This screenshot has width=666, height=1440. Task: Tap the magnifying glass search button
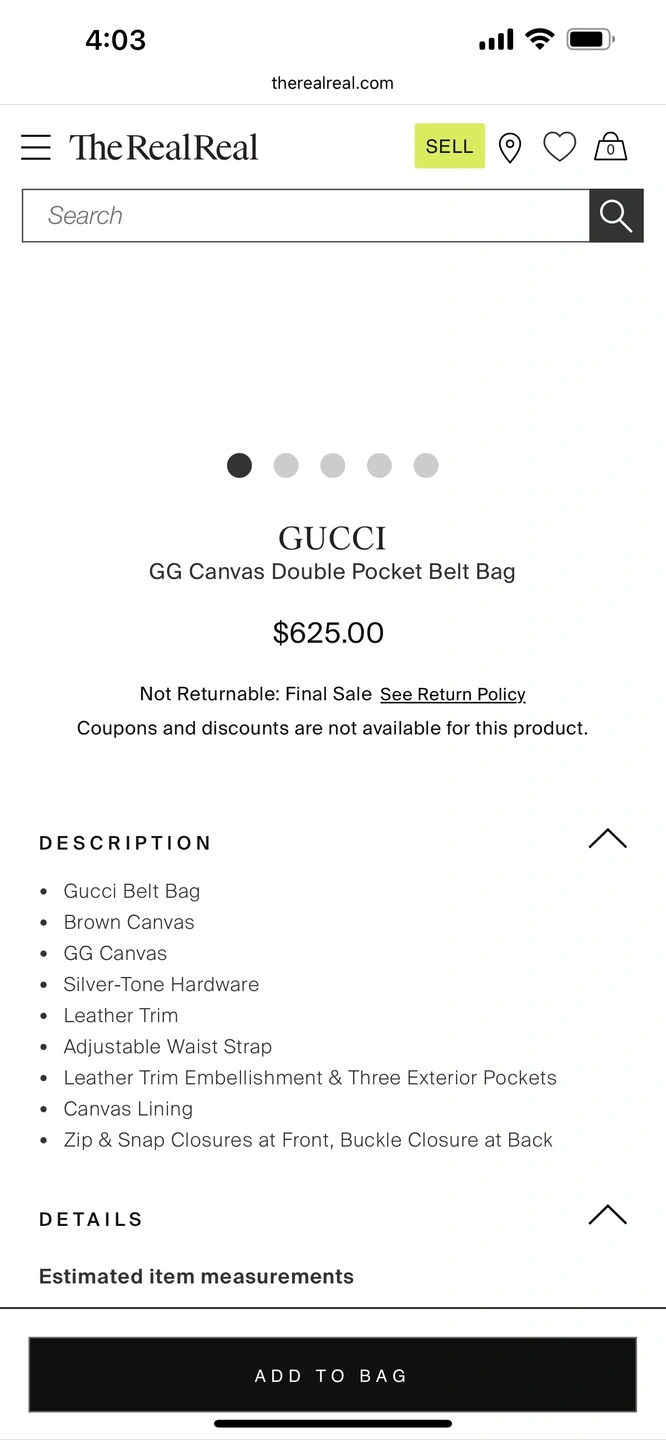coord(616,216)
